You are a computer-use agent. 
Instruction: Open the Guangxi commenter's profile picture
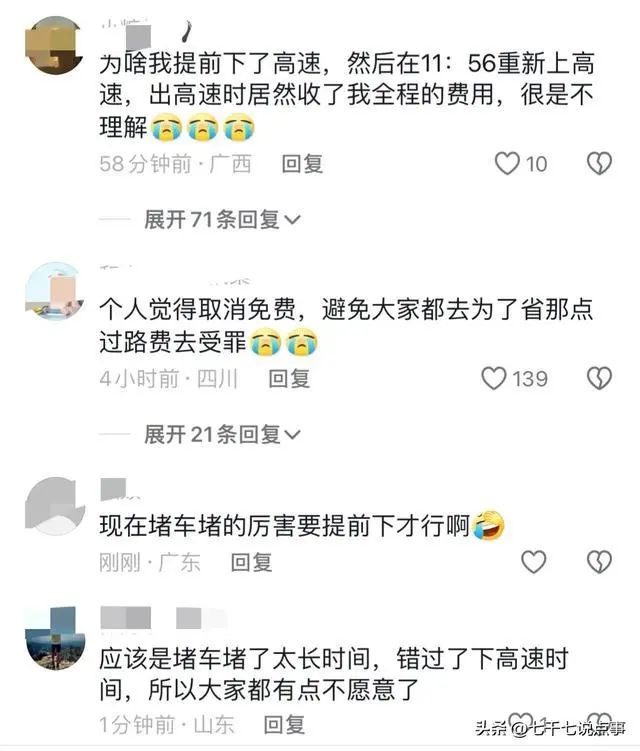point(51,45)
